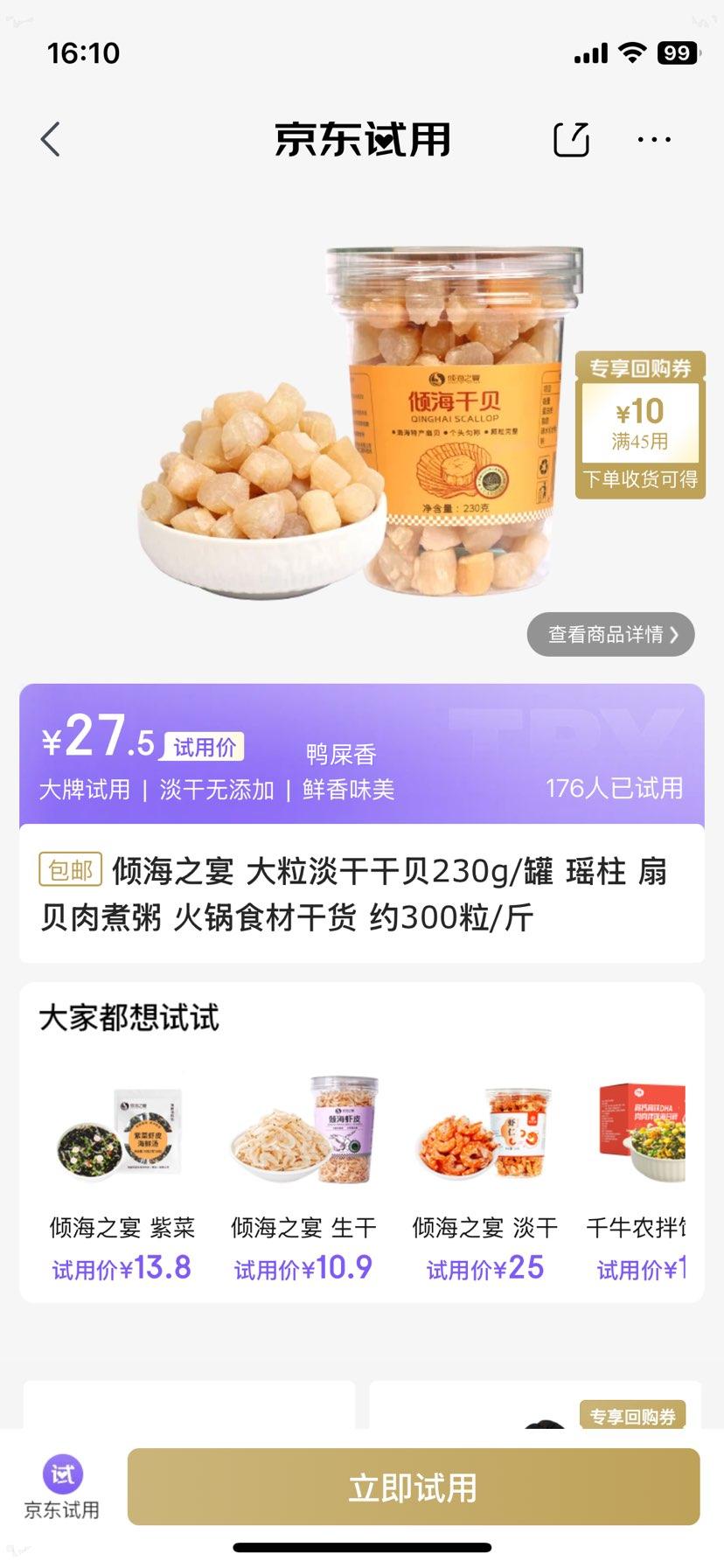
Task: Navigate back with the back arrow
Action: point(50,138)
